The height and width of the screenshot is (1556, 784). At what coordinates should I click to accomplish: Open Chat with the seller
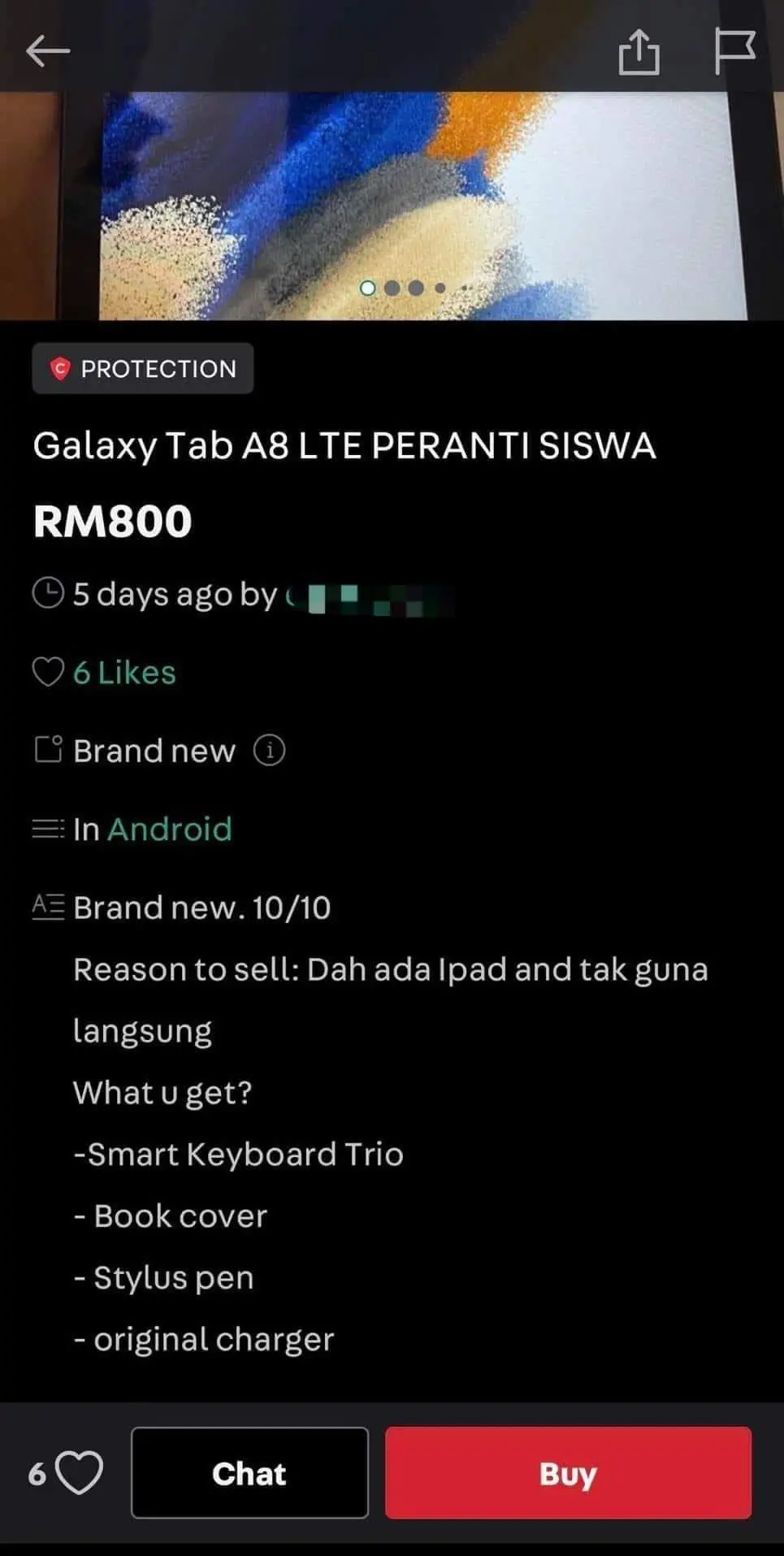tap(249, 1473)
